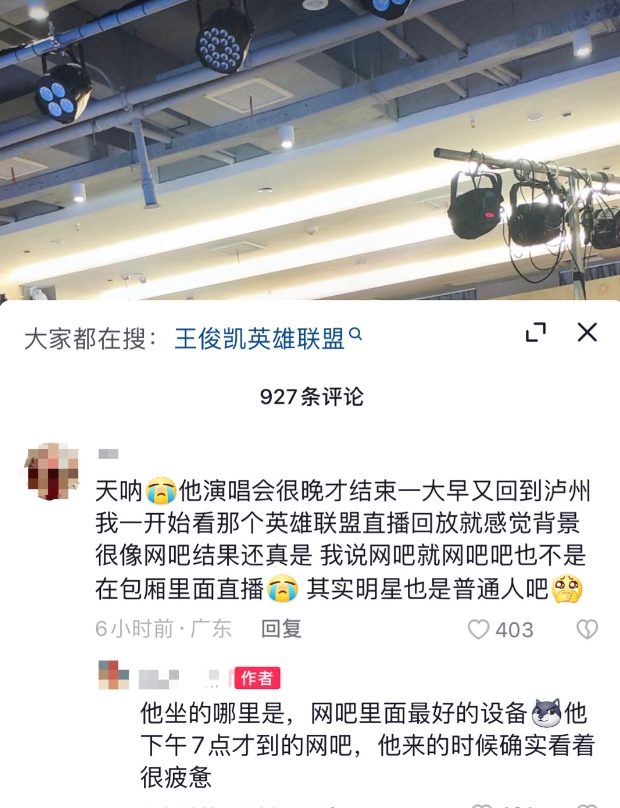Screen dimensions: 620x808
Task: Expand the comments panel to full screen
Action: point(536,333)
